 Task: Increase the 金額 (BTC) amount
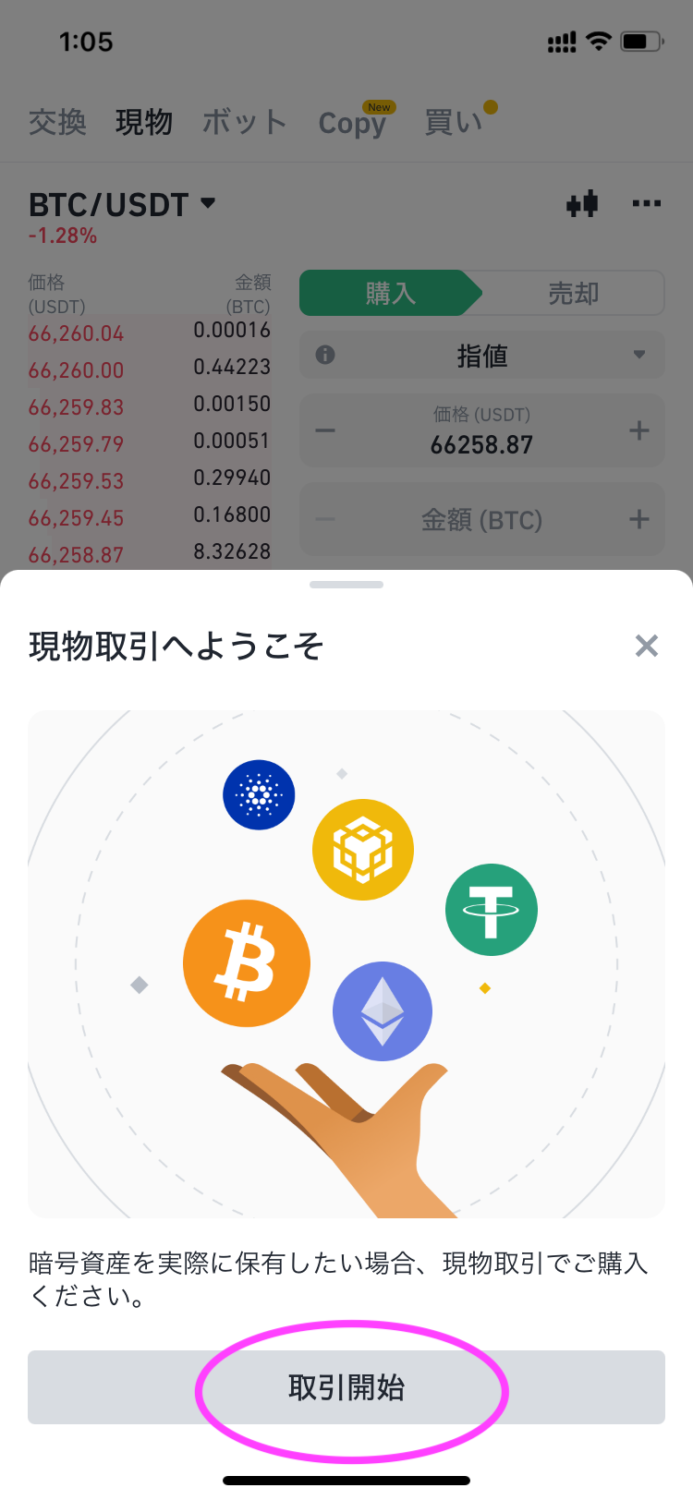(x=639, y=520)
